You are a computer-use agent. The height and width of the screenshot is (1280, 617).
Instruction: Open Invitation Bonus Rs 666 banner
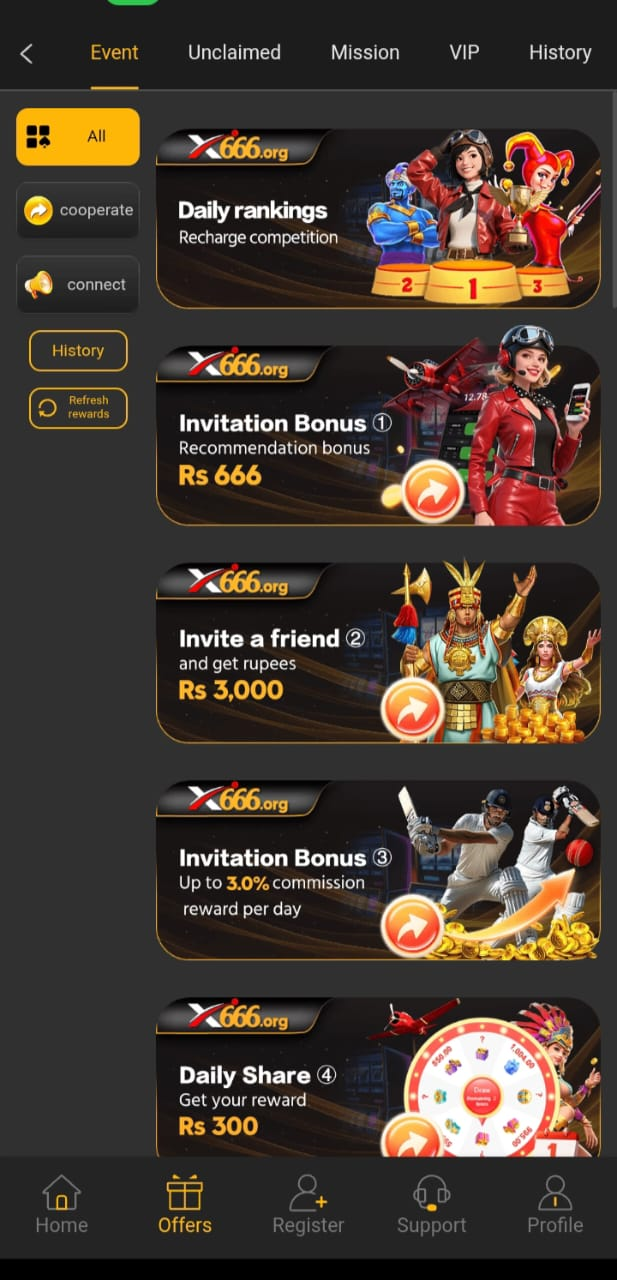tap(378, 436)
